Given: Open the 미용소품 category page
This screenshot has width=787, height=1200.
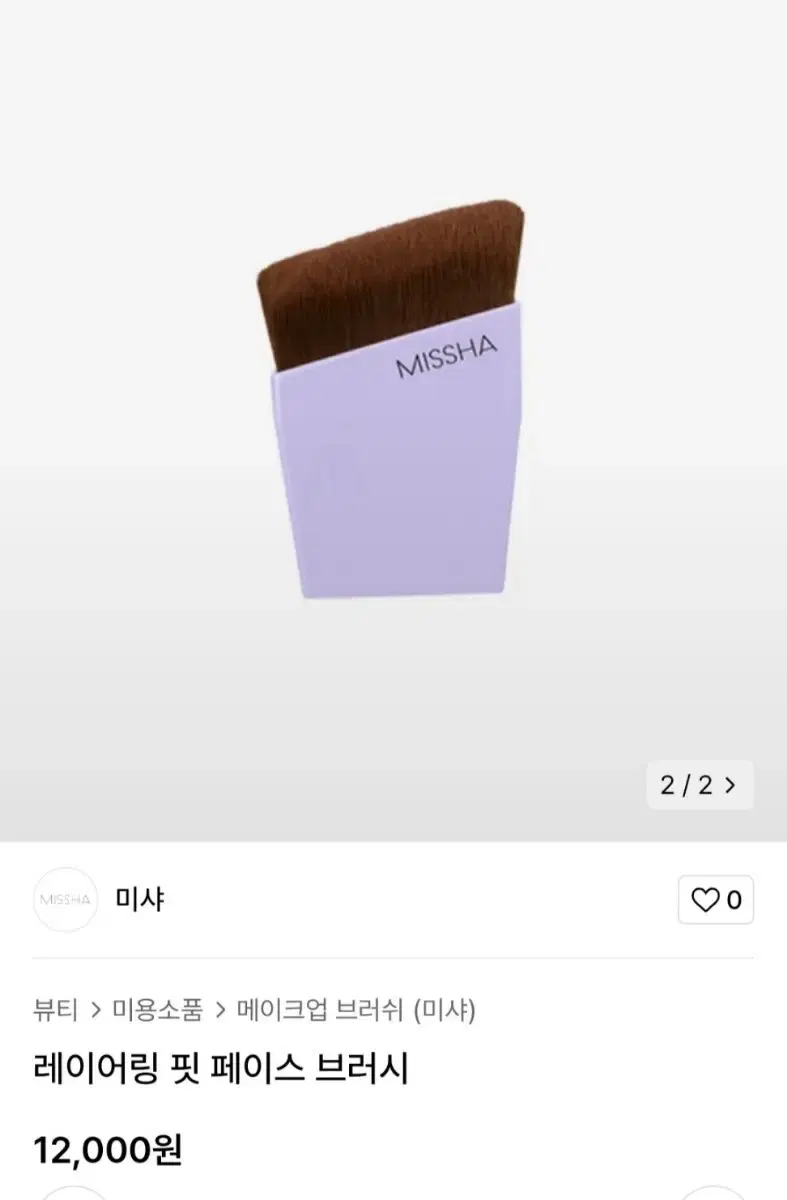Looking at the screenshot, I should [157, 1010].
